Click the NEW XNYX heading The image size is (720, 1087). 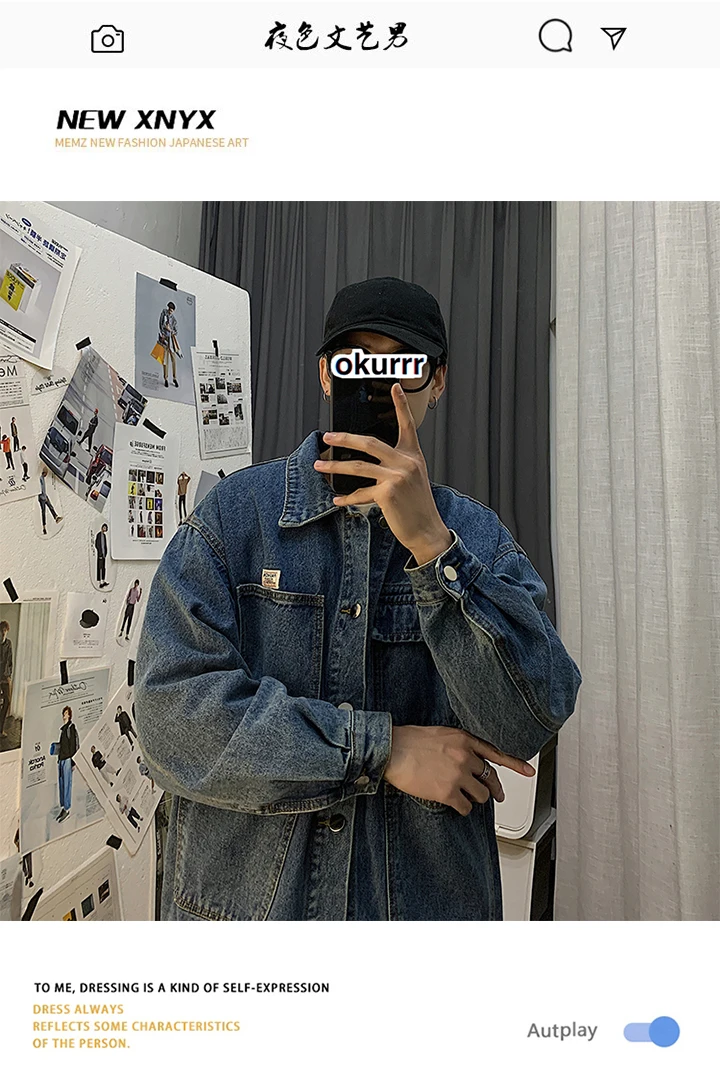138,117
